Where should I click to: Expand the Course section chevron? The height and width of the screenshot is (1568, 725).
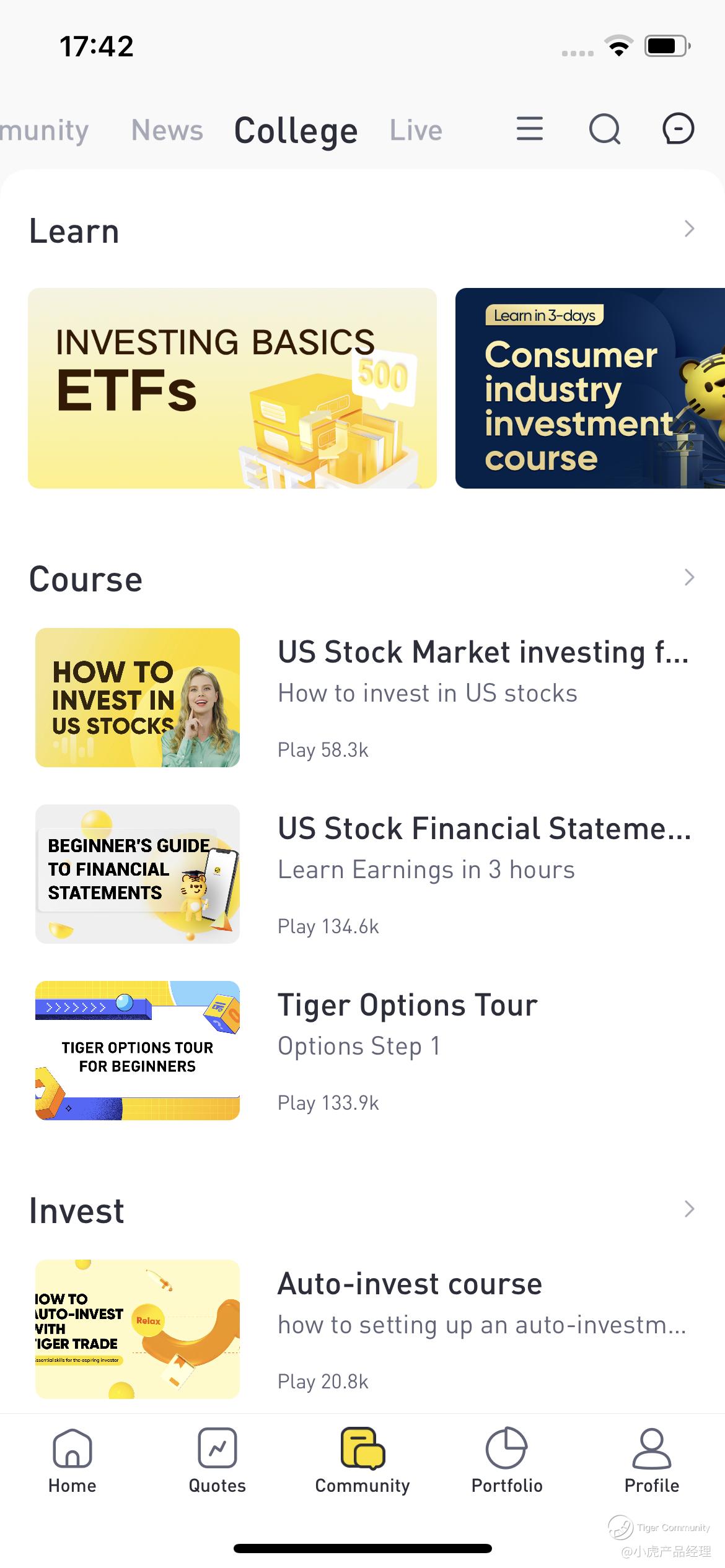pyautogui.click(x=689, y=578)
